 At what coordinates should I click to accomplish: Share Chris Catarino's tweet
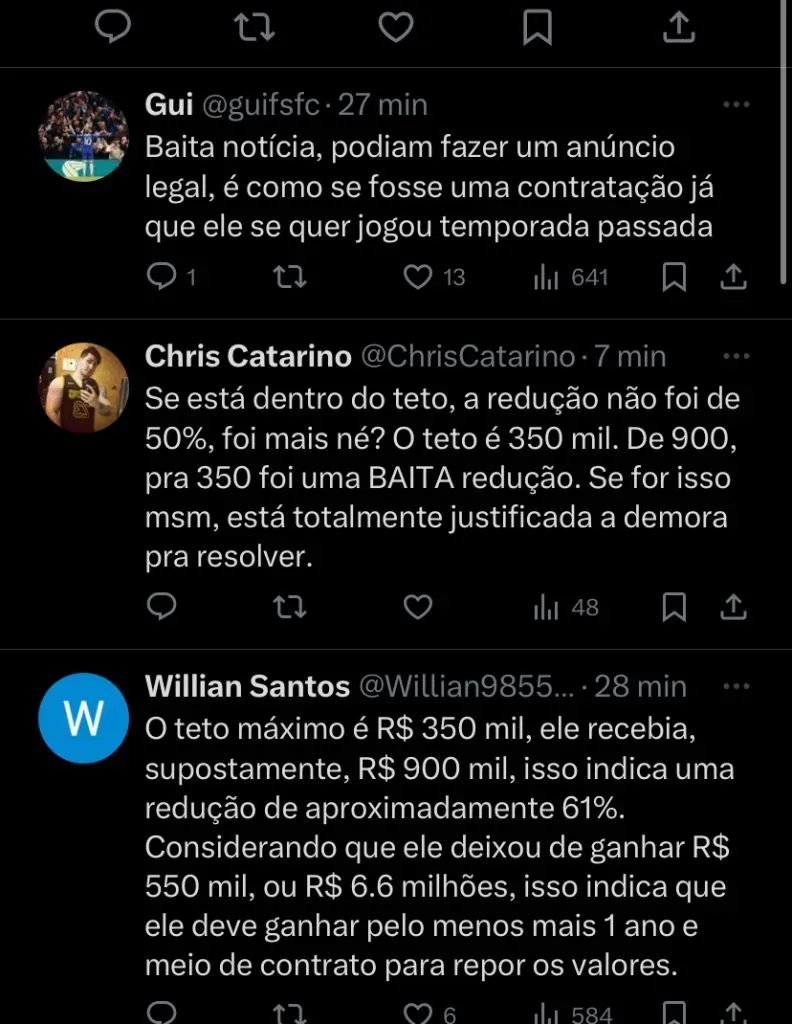[733, 606]
